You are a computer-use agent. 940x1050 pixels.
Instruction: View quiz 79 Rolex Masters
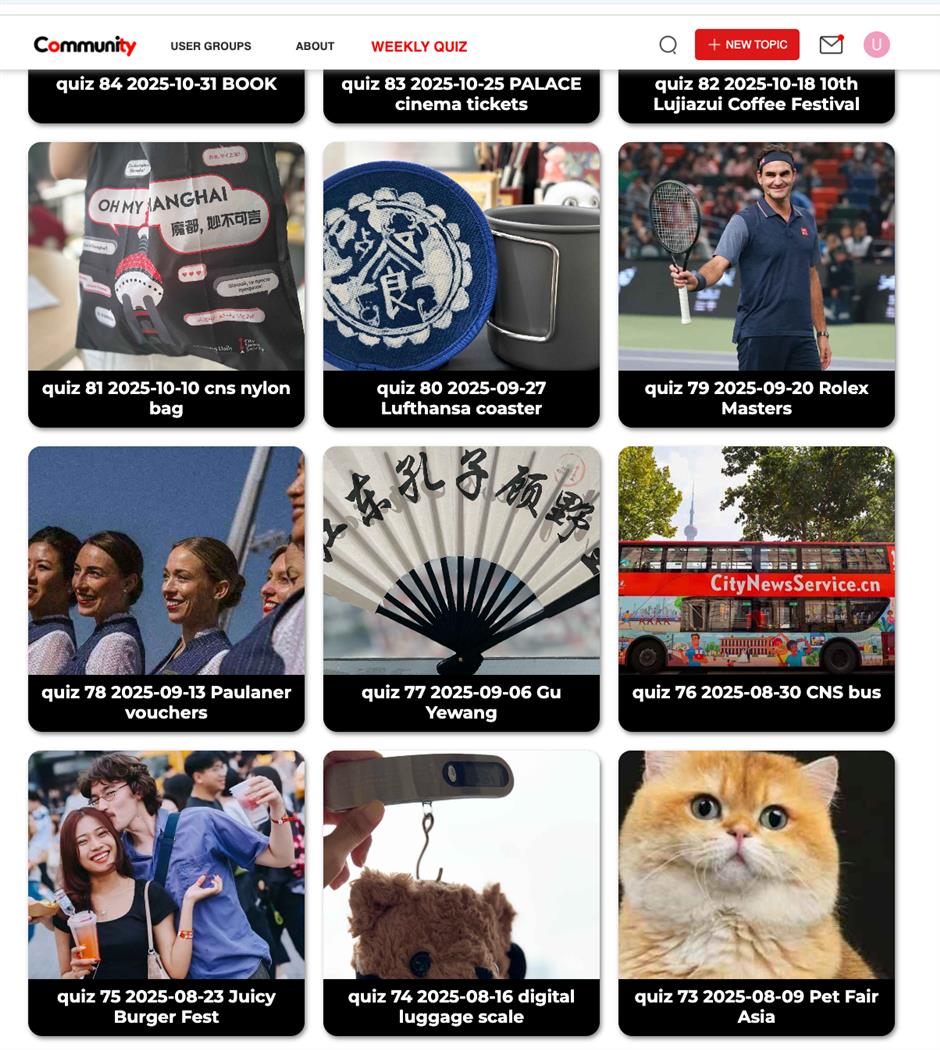(x=756, y=285)
